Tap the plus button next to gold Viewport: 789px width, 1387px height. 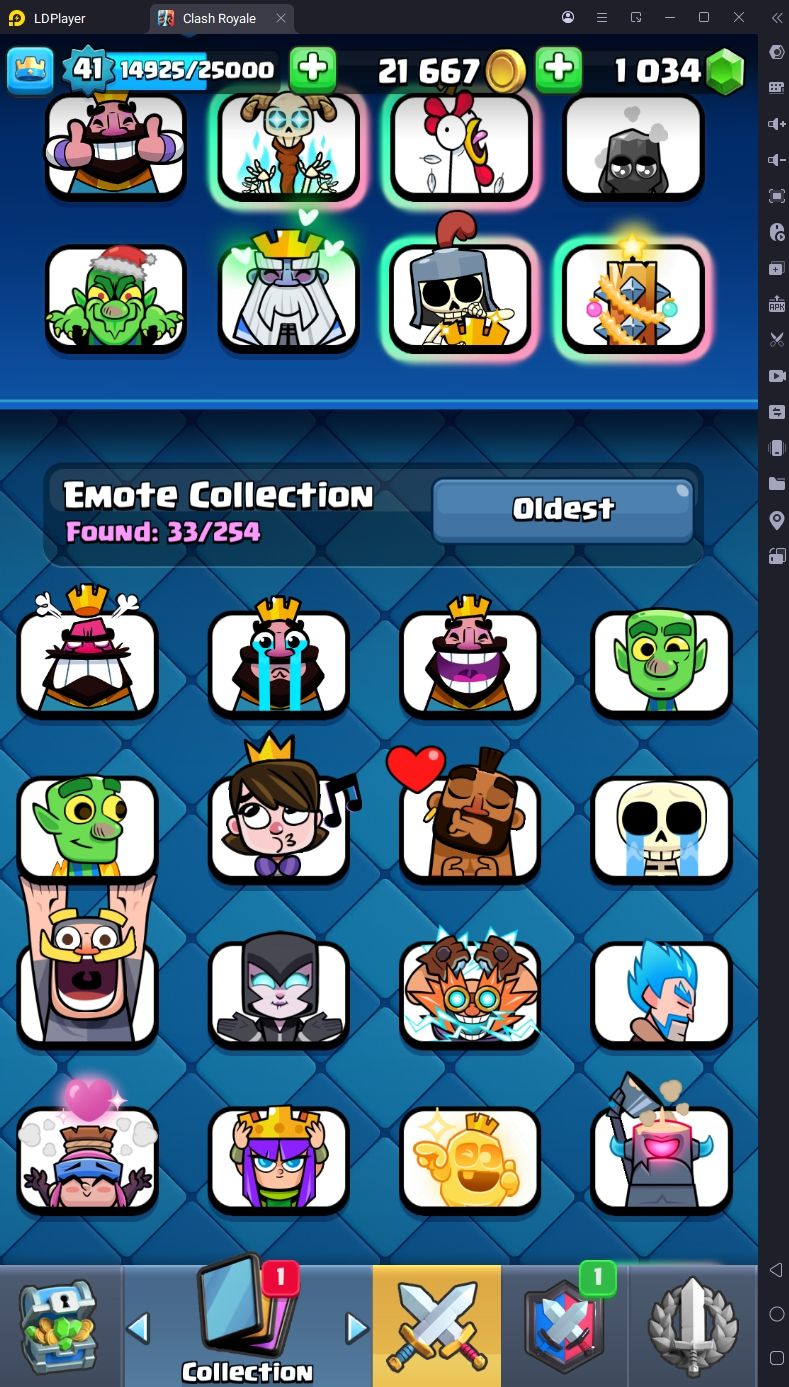[559, 69]
